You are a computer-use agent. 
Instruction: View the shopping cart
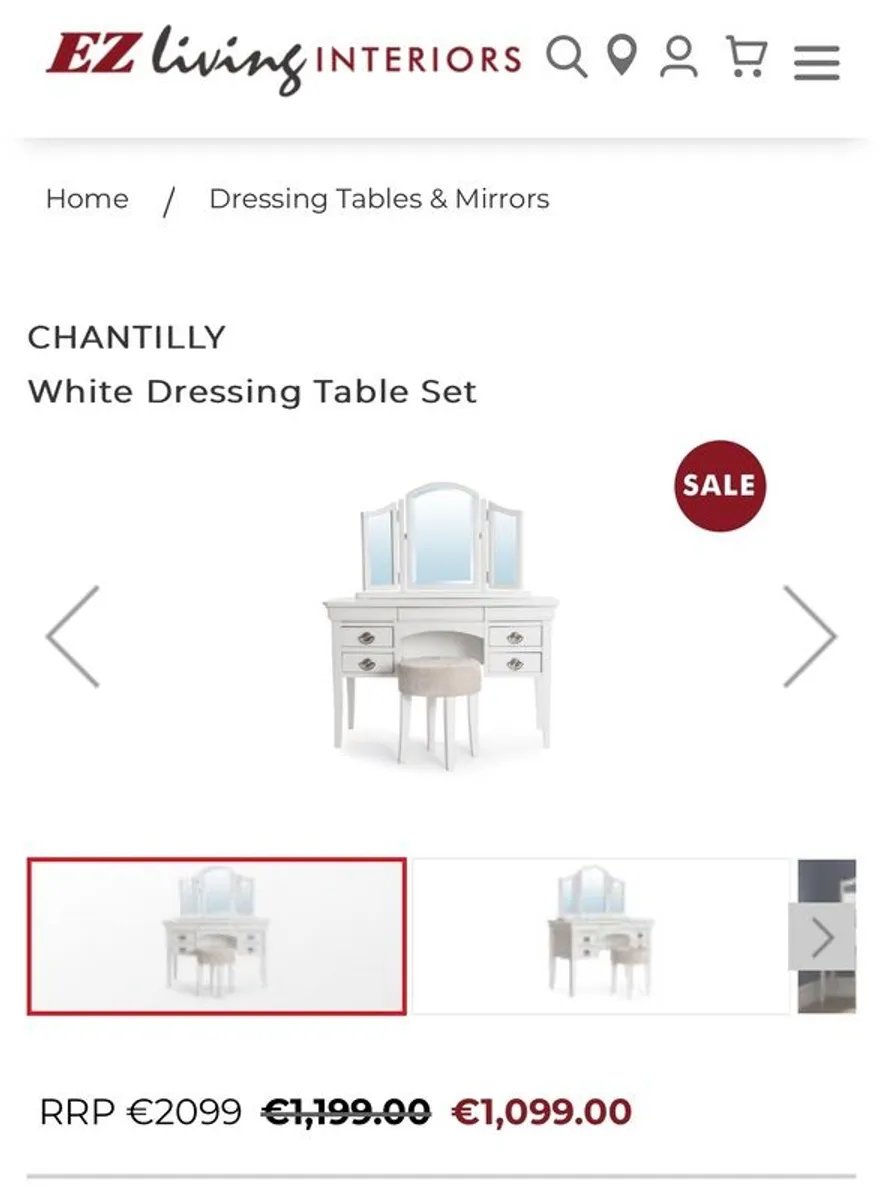pyautogui.click(x=746, y=57)
